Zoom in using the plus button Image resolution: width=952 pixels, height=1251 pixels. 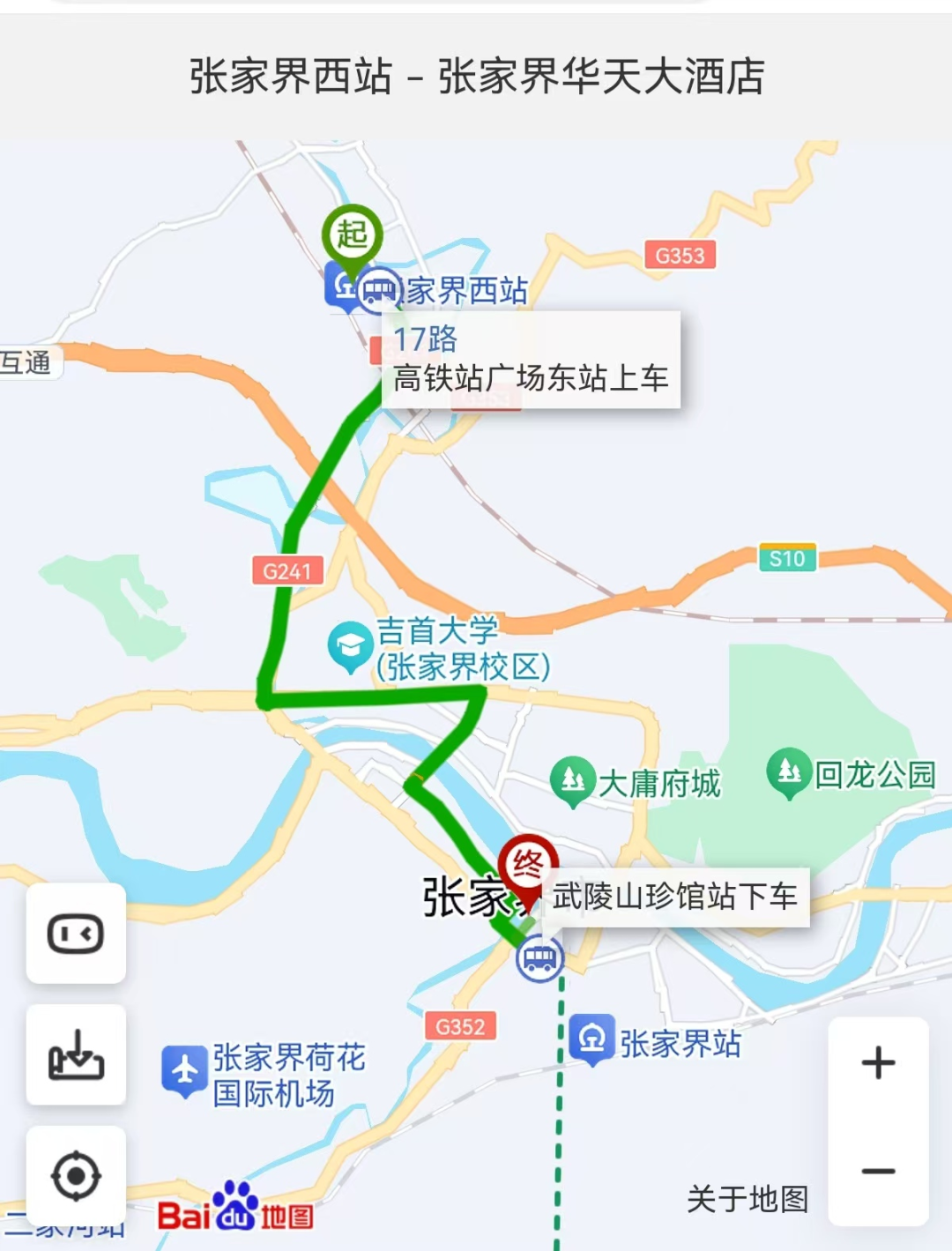tap(877, 1064)
